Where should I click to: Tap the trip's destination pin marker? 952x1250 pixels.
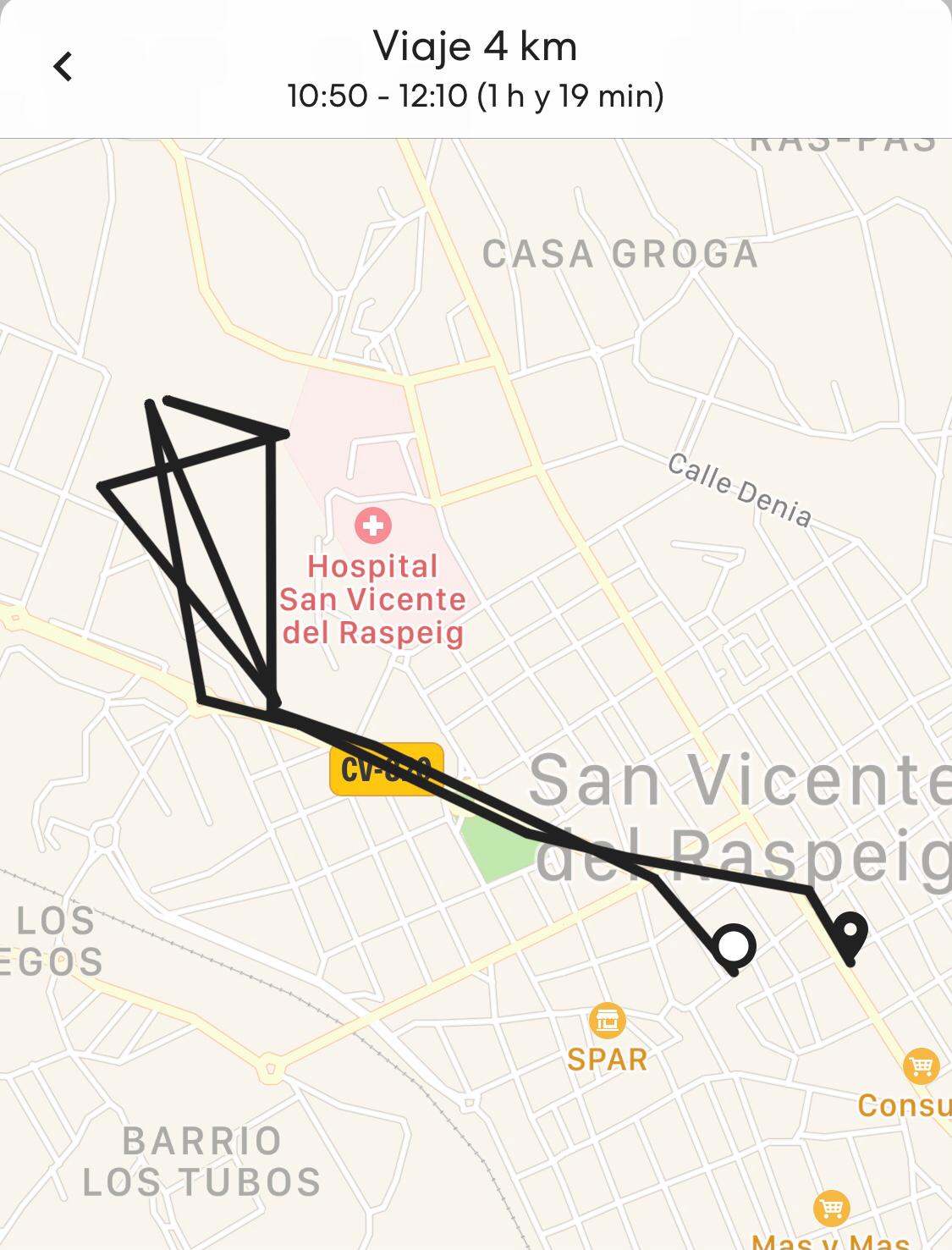click(x=850, y=933)
